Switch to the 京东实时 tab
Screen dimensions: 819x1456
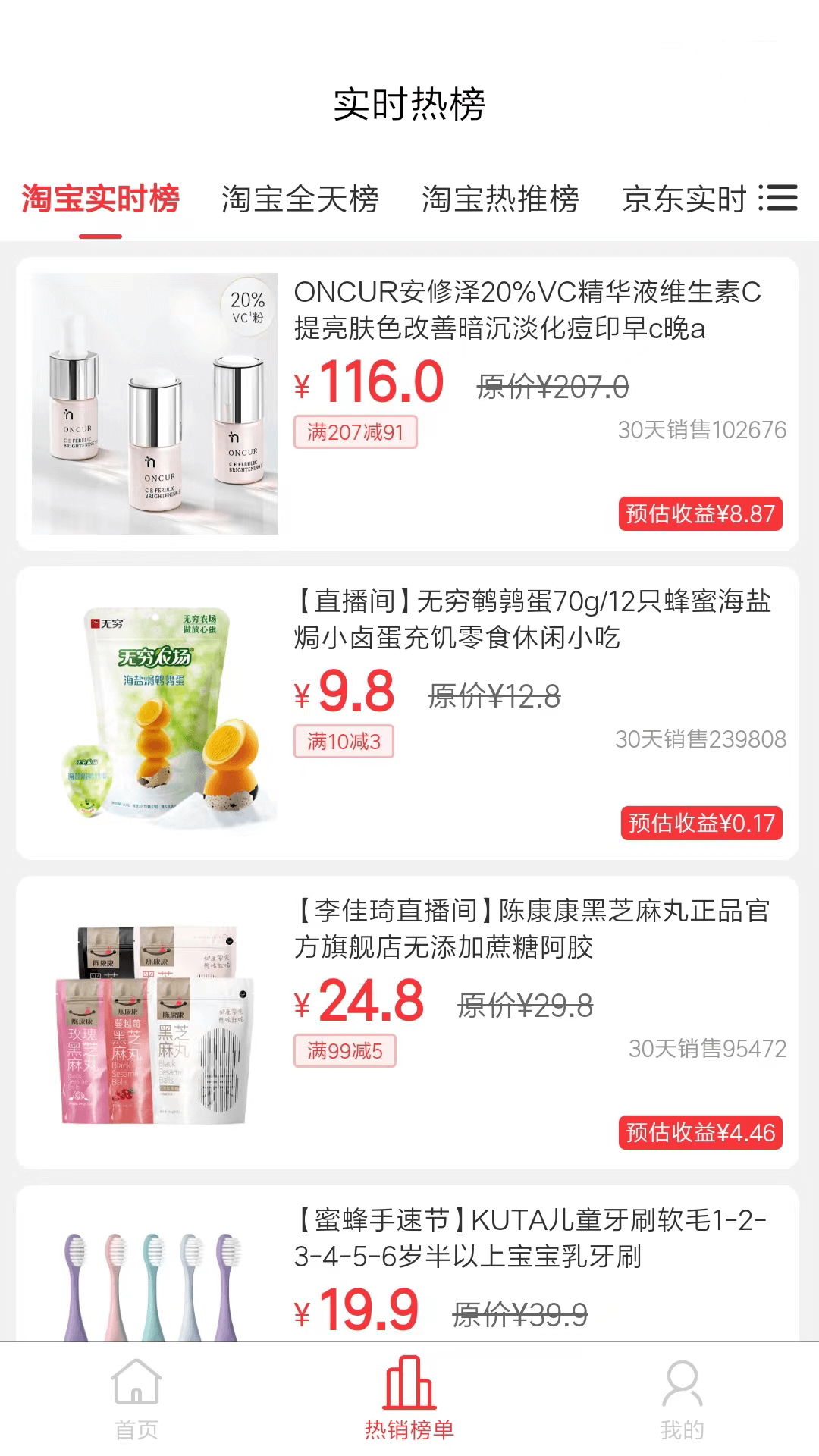pyautogui.click(x=684, y=199)
